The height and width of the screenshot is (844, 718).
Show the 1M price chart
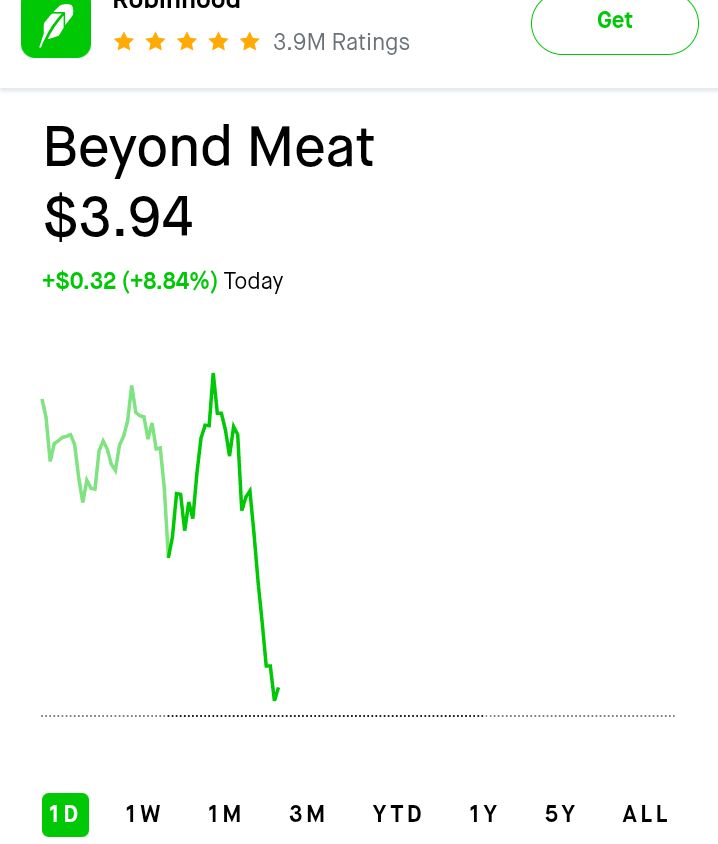[x=226, y=814]
